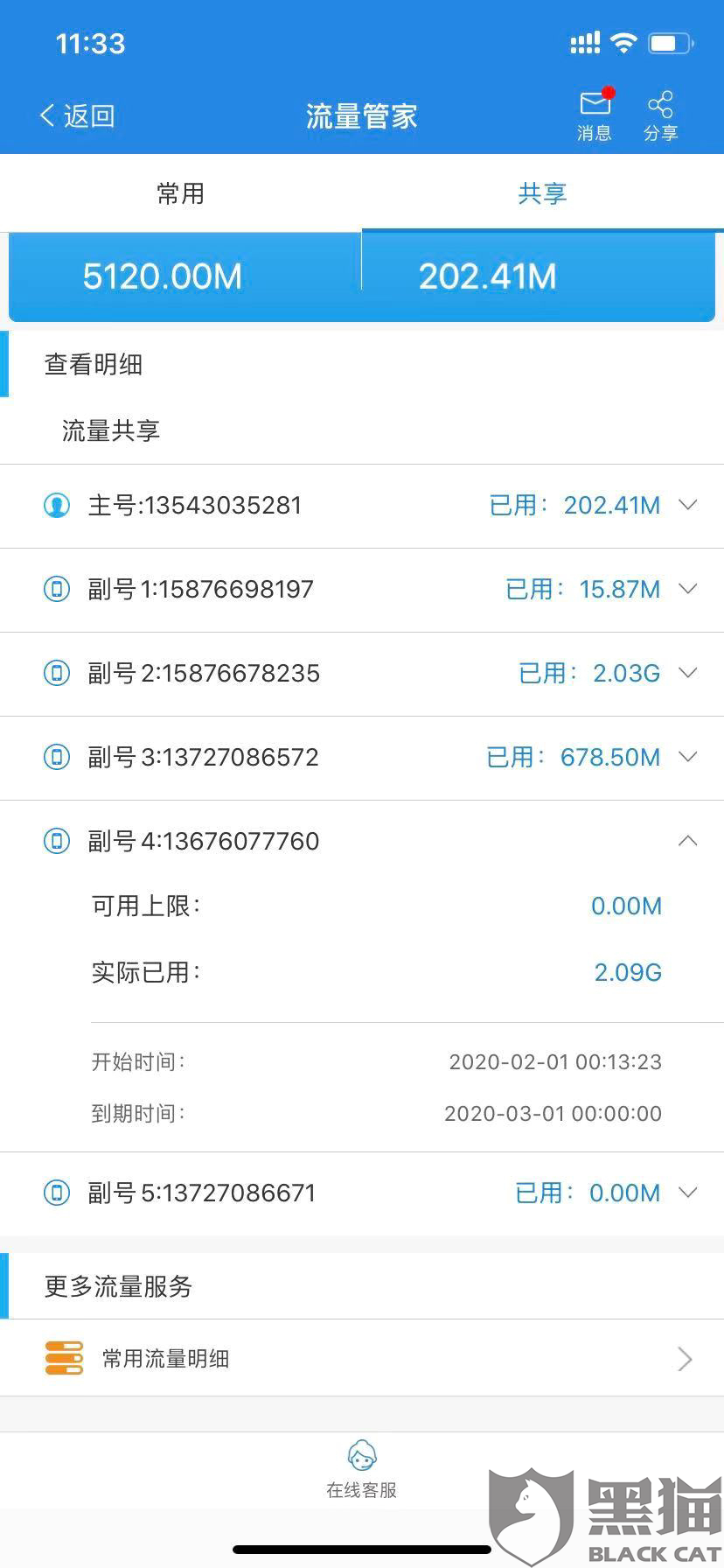Collapse the 副号4 13676077760 section
Viewport: 724px width, 1568px height.
[x=687, y=842]
